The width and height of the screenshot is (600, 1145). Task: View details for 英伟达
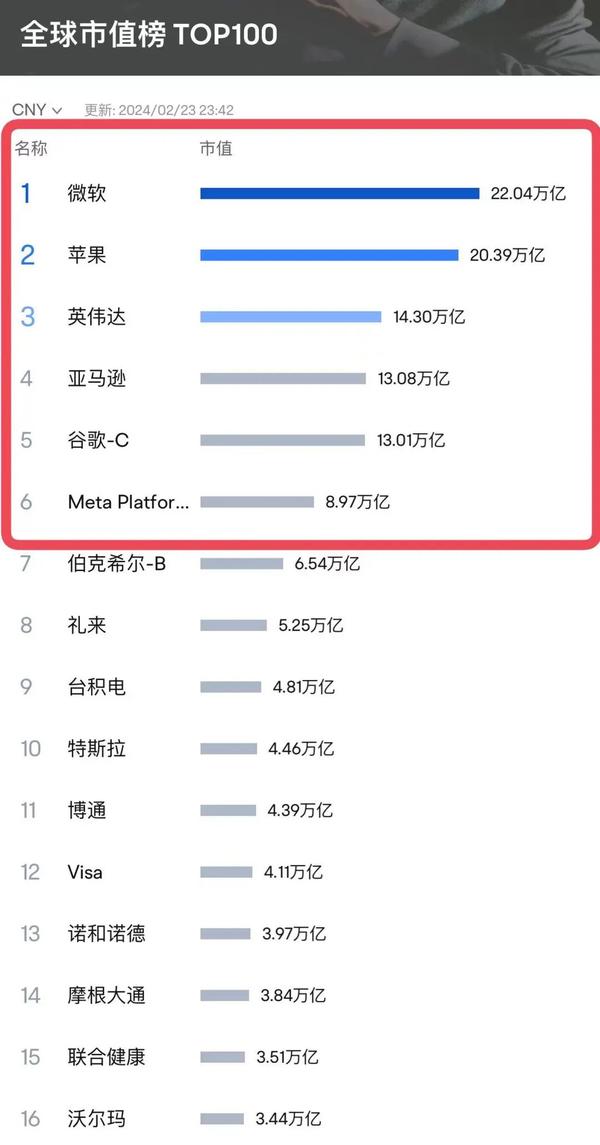(97, 317)
